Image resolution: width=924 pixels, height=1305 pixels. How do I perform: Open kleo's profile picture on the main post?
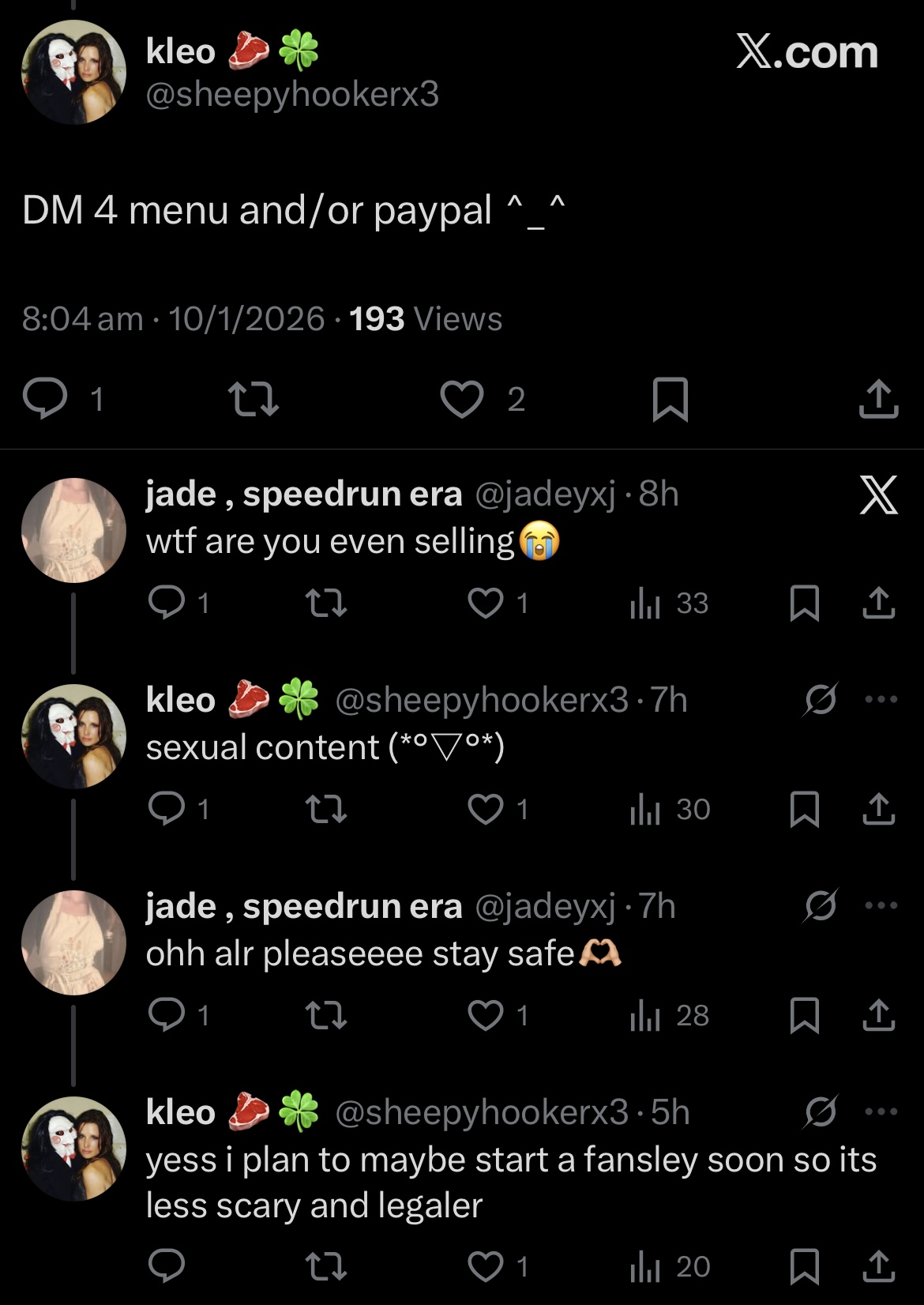coord(73,72)
